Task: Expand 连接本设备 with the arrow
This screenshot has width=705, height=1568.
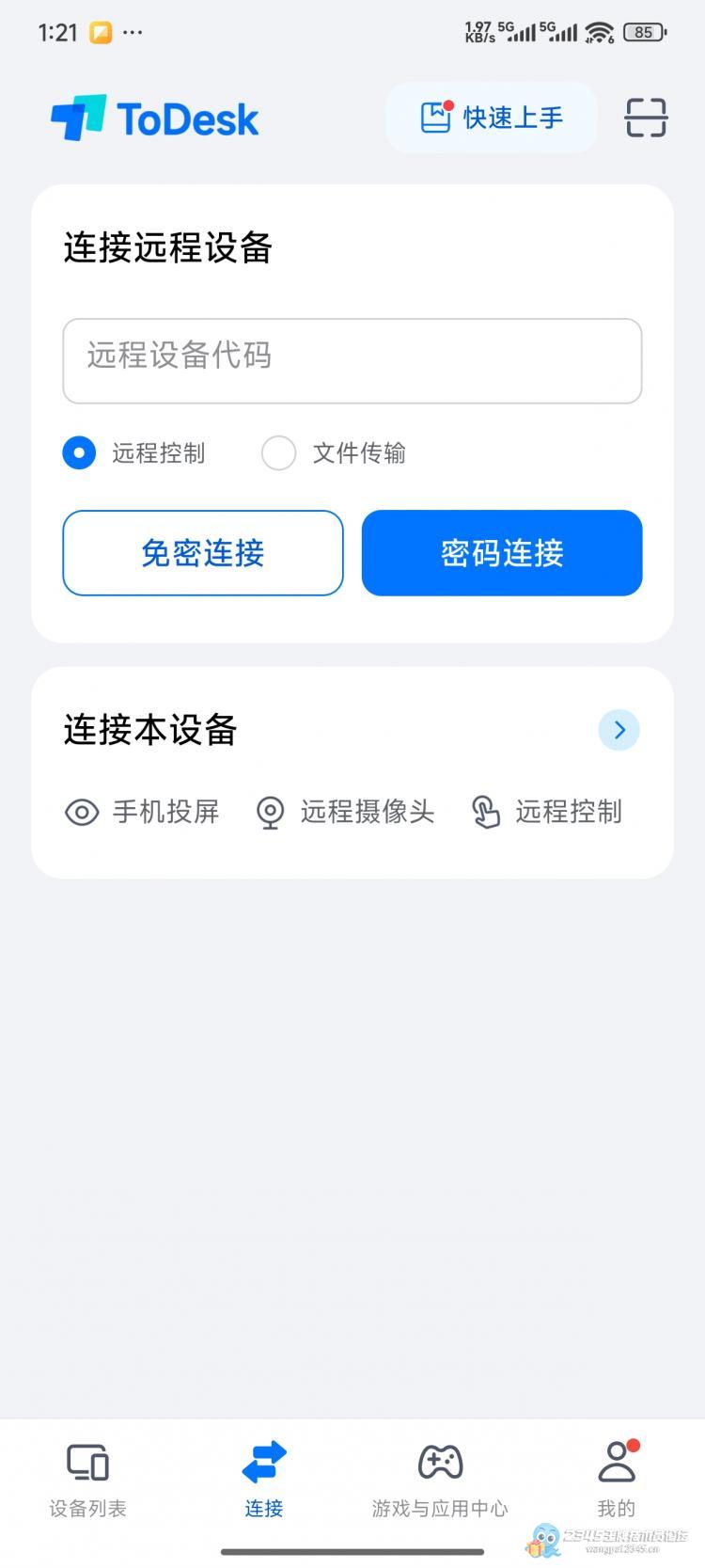Action: 619,730
